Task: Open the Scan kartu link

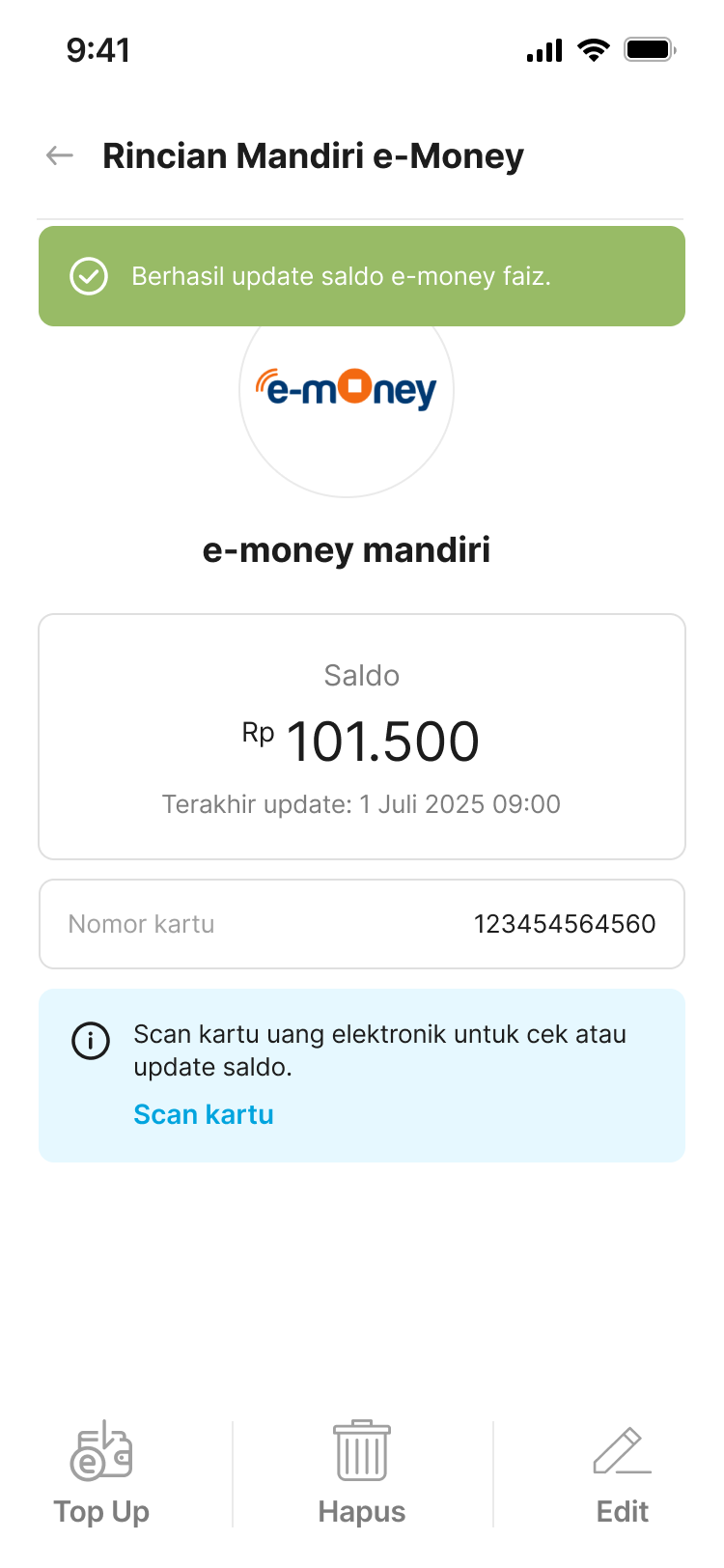Action: pyautogui.click(x=204, y=1114)
